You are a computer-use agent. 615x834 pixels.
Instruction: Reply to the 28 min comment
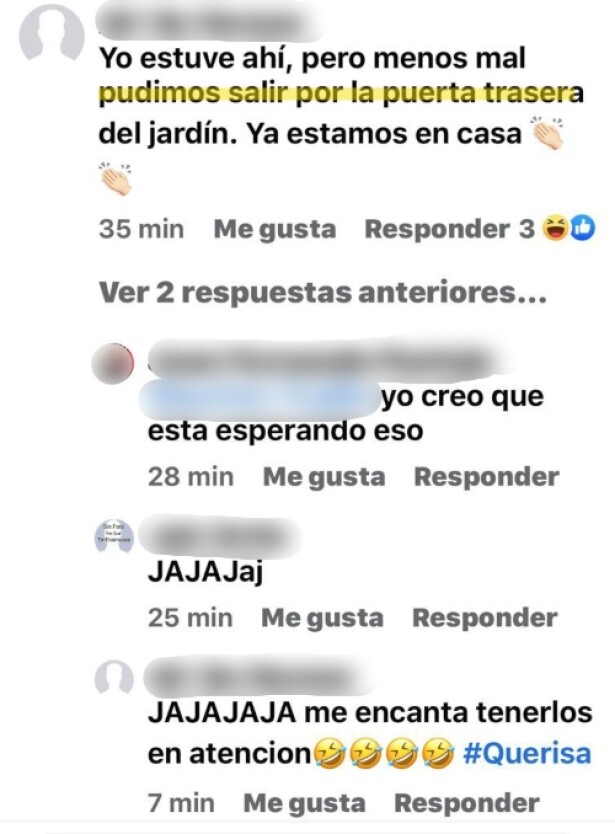486,477
